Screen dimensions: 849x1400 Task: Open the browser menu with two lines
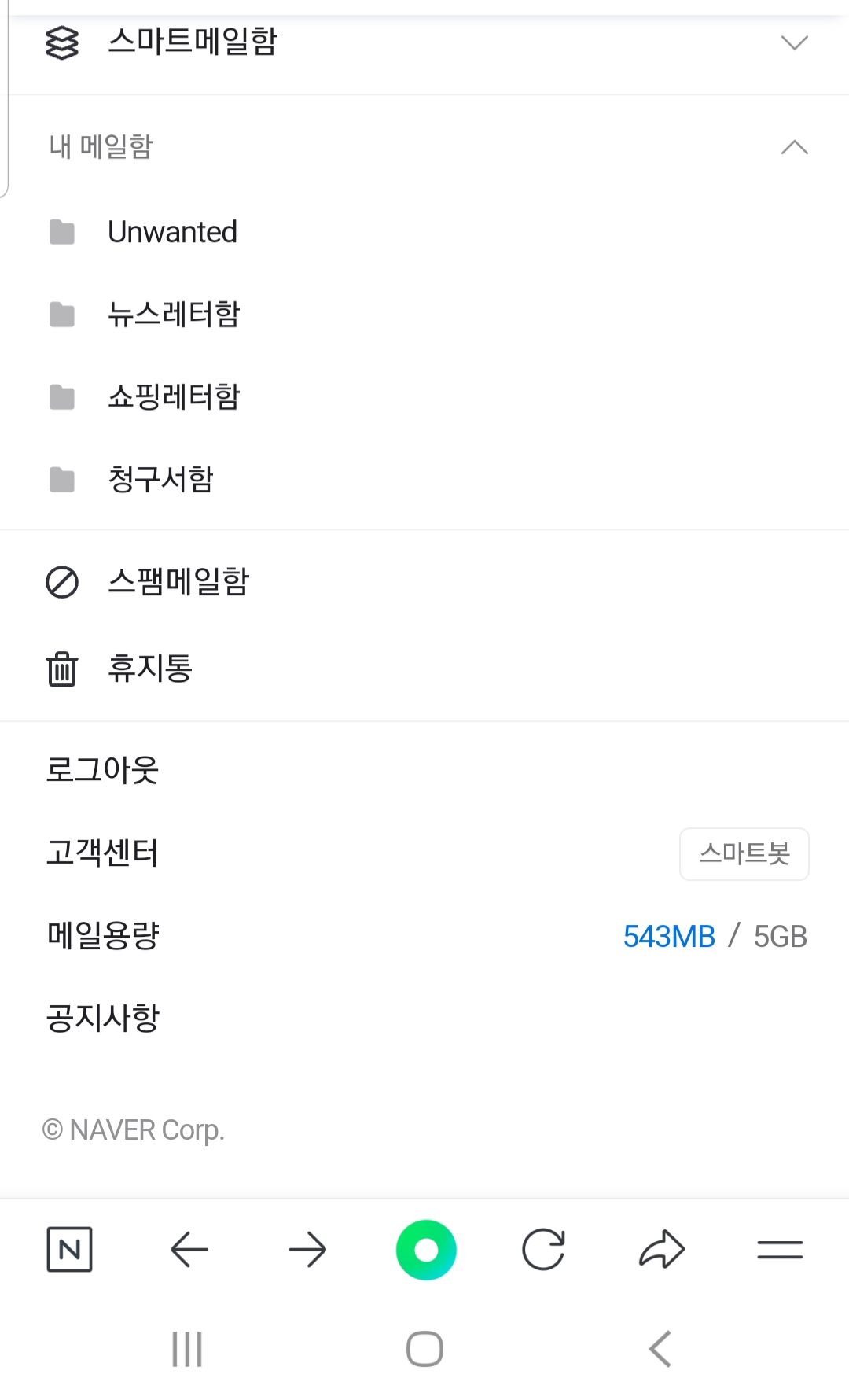point(780,1249)
